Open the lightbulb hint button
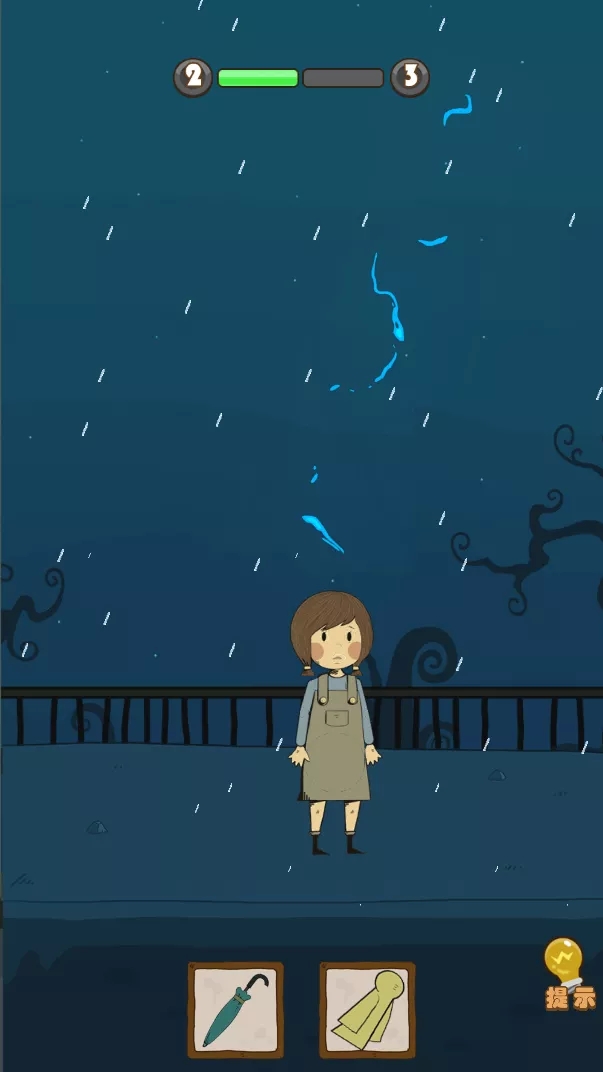 pyautogui.click(x=567, y=973)
